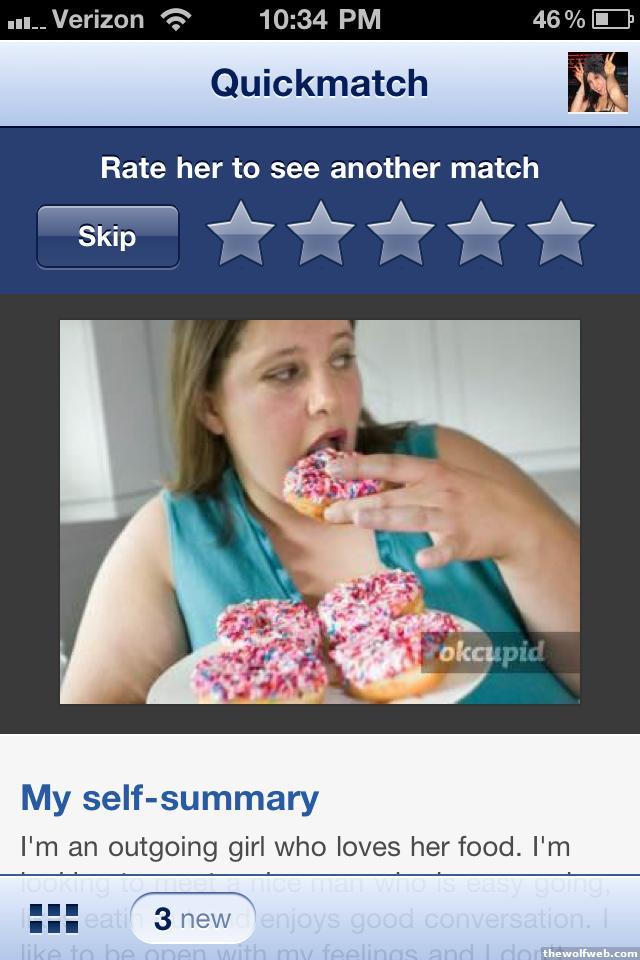Open your profile picture in the header
The height and width of the screenshot is (960, 640).
(597, 83)
